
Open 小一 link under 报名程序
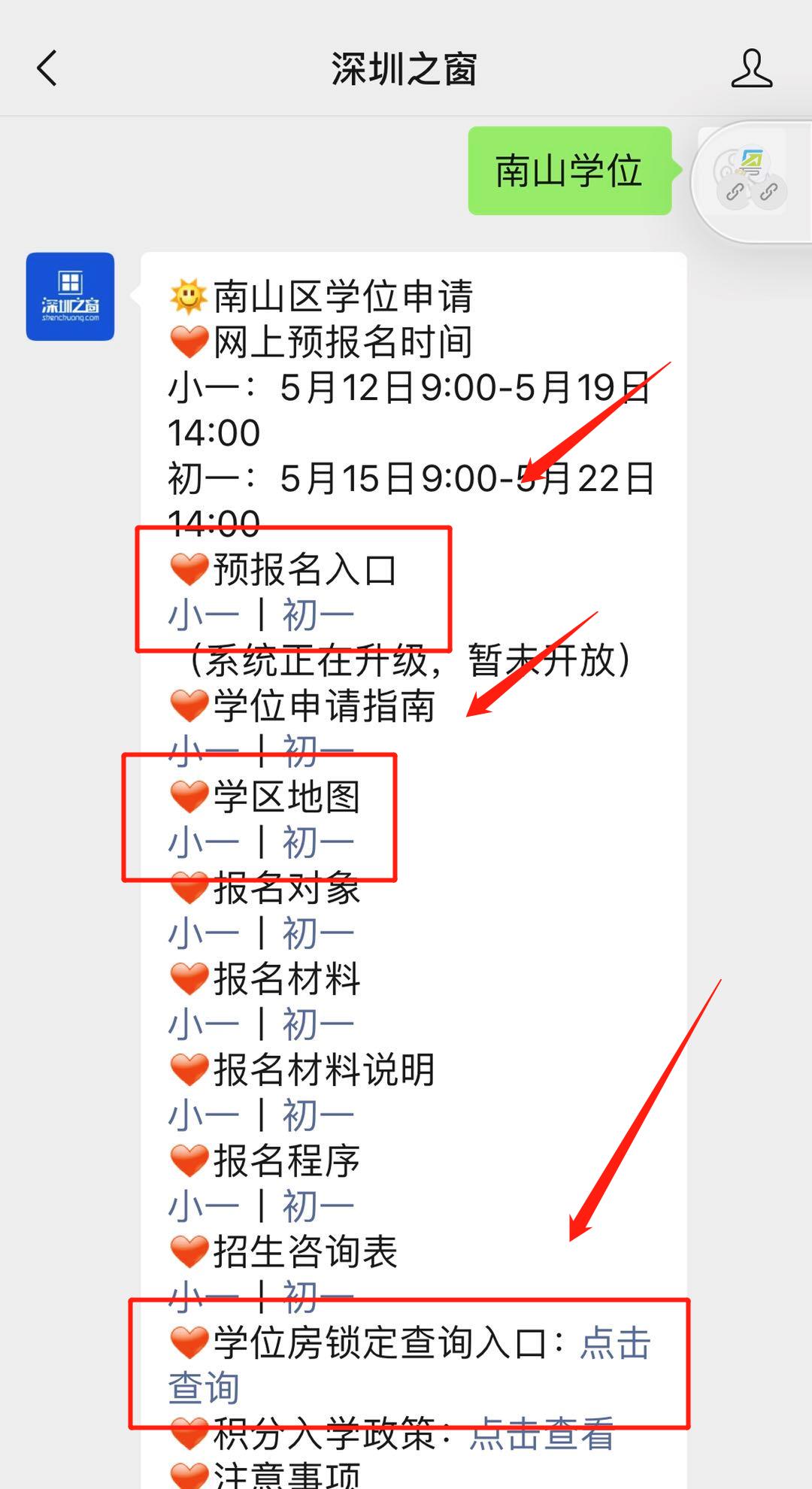[204, 1207]
